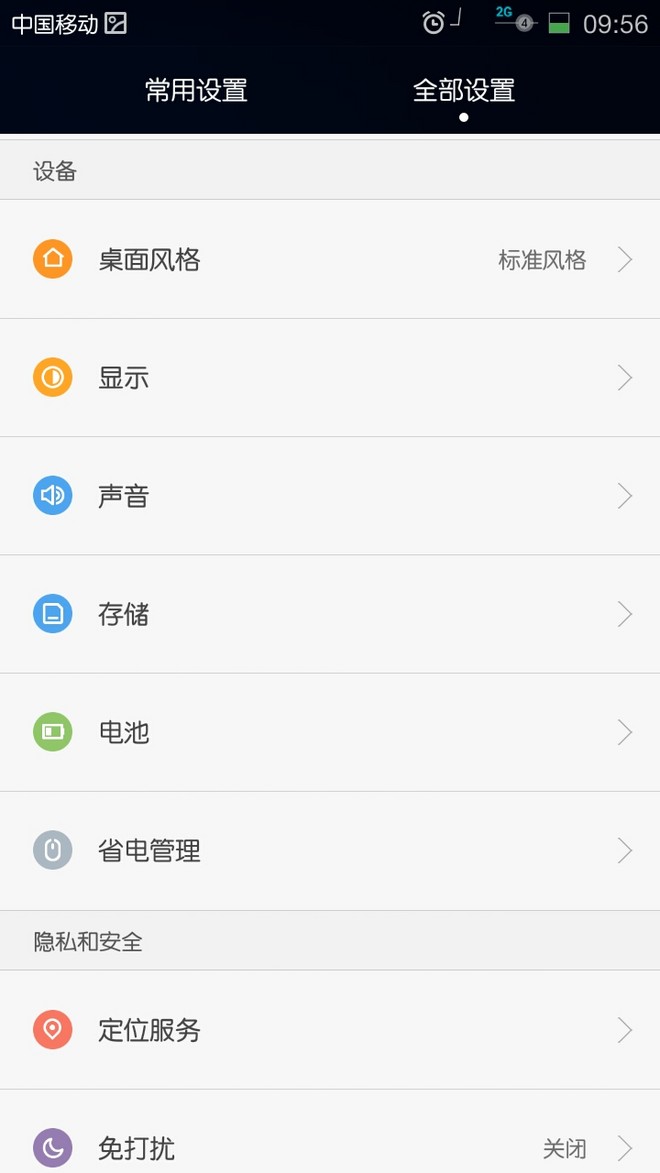The image size is (660, 1173).
Task: Open the 显示 settings row
Action: (330, 378)
